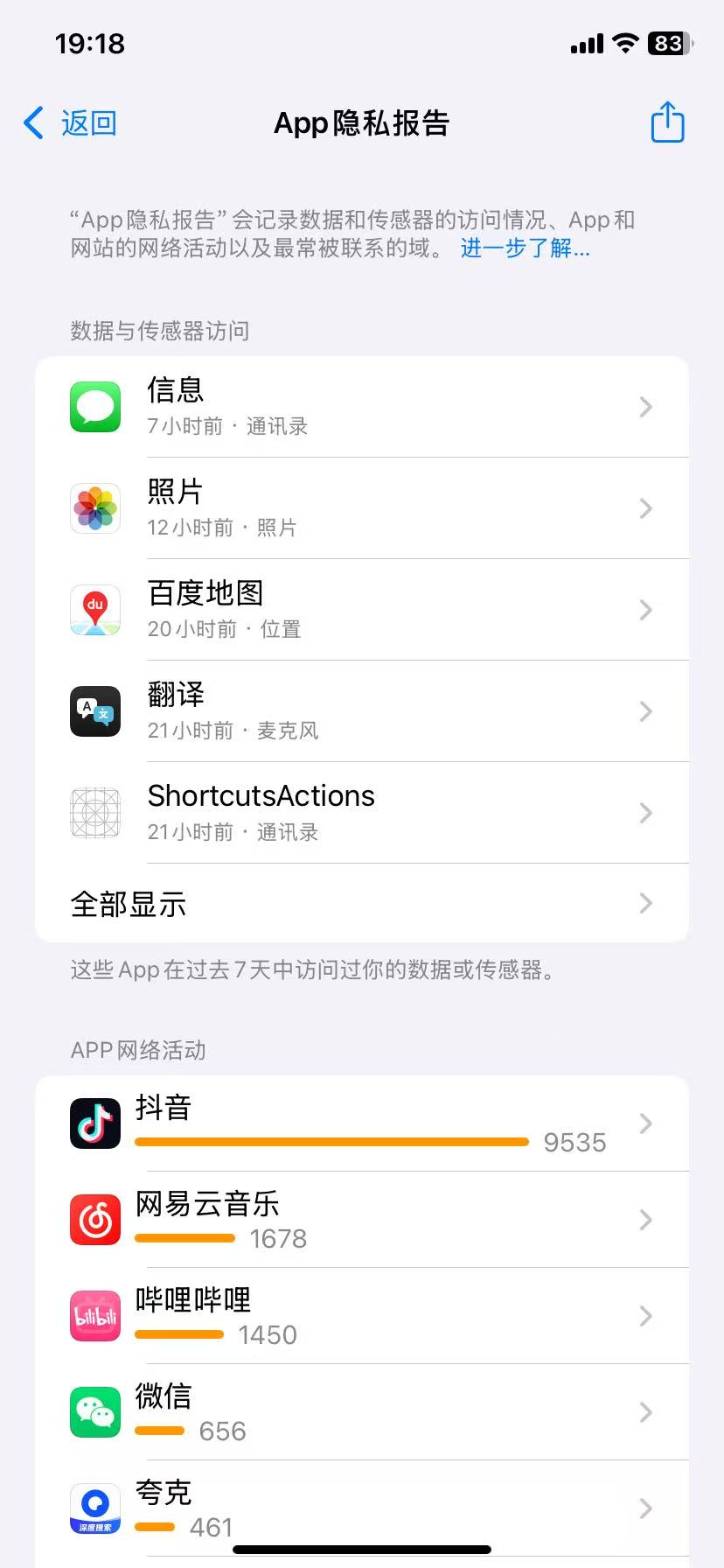View 网易云音乐 network activity
Viewport: 724px width, 1568px height.
tap(362, 1220)
